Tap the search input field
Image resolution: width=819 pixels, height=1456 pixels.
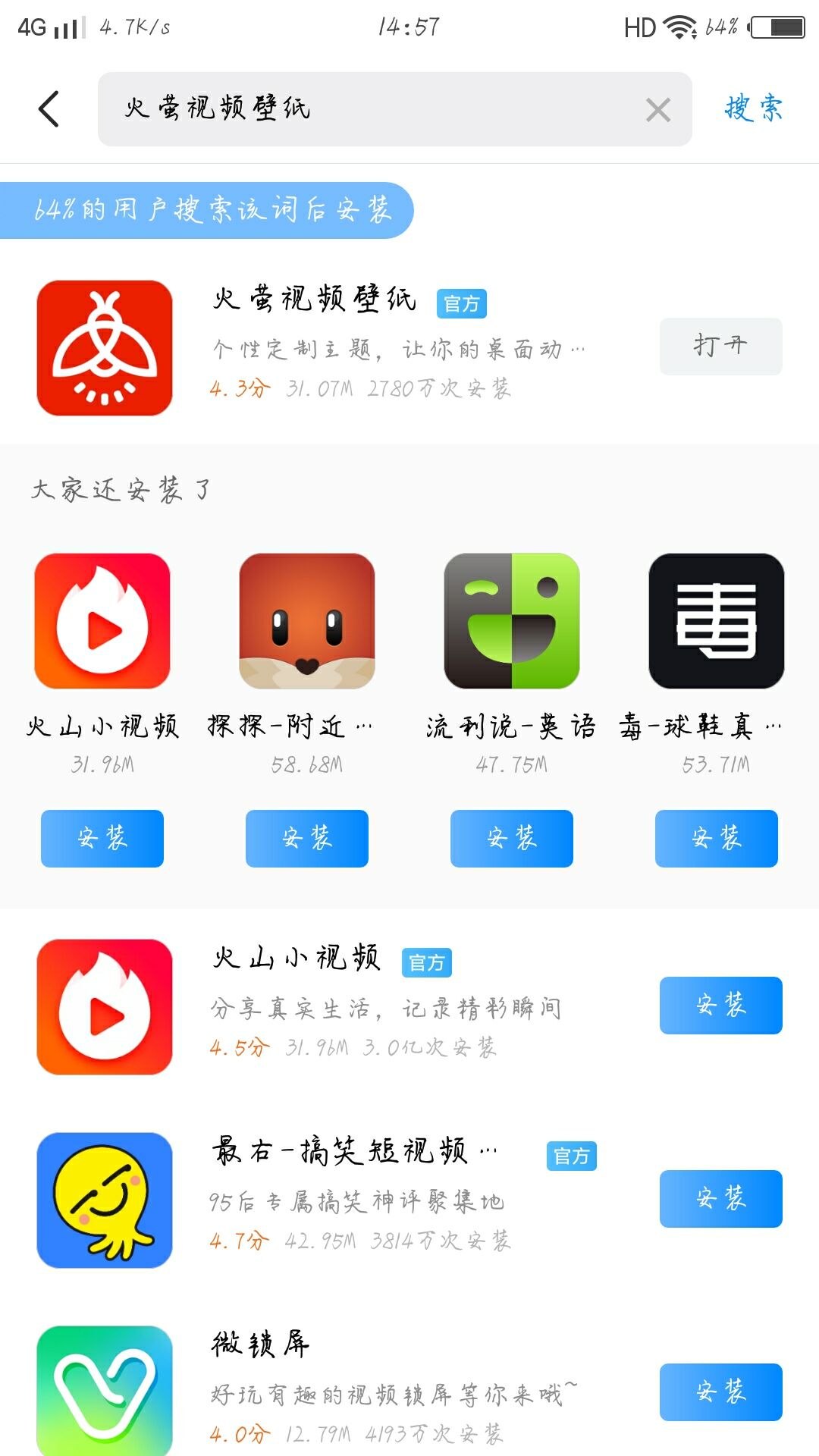click(379, 108)
